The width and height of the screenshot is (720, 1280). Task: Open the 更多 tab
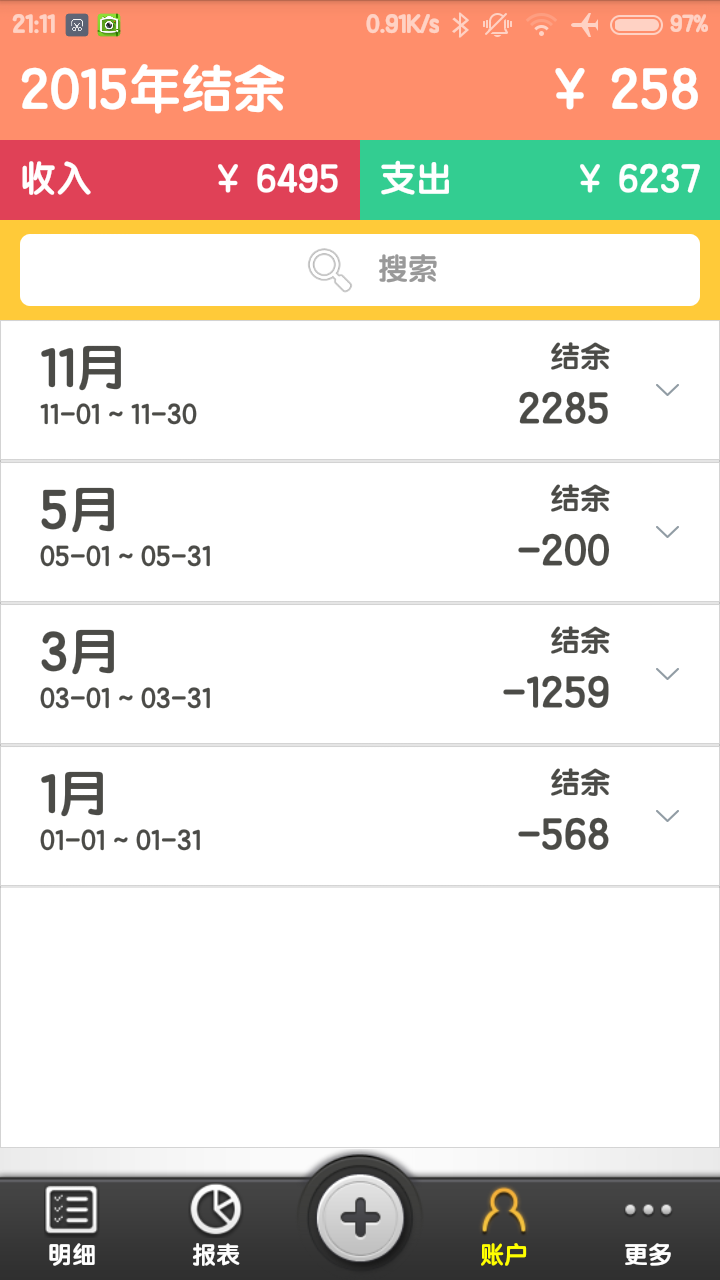tap(648, 1226)
